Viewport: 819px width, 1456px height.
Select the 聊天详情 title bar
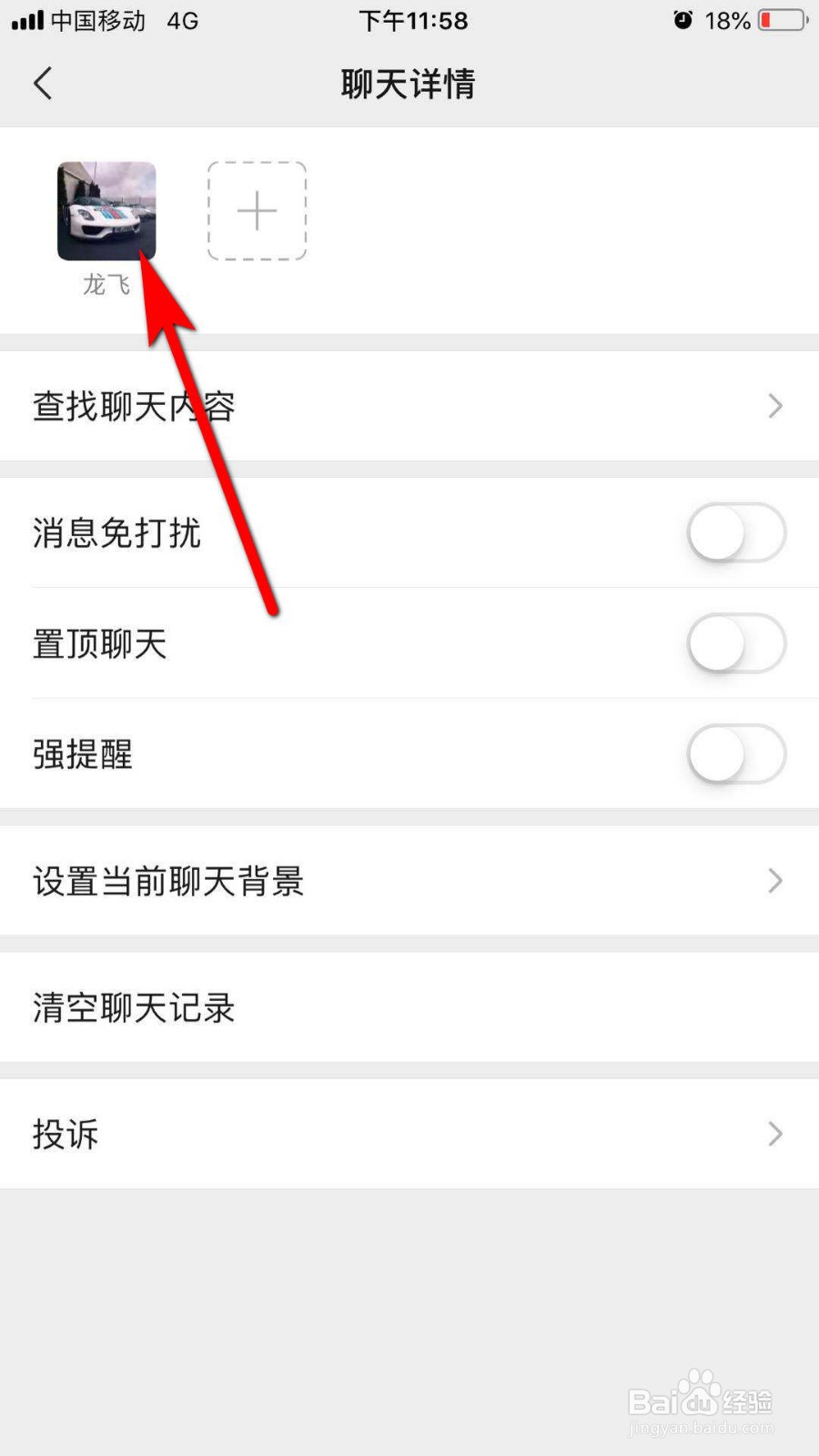pyautogui.click(x=408, y=83)
